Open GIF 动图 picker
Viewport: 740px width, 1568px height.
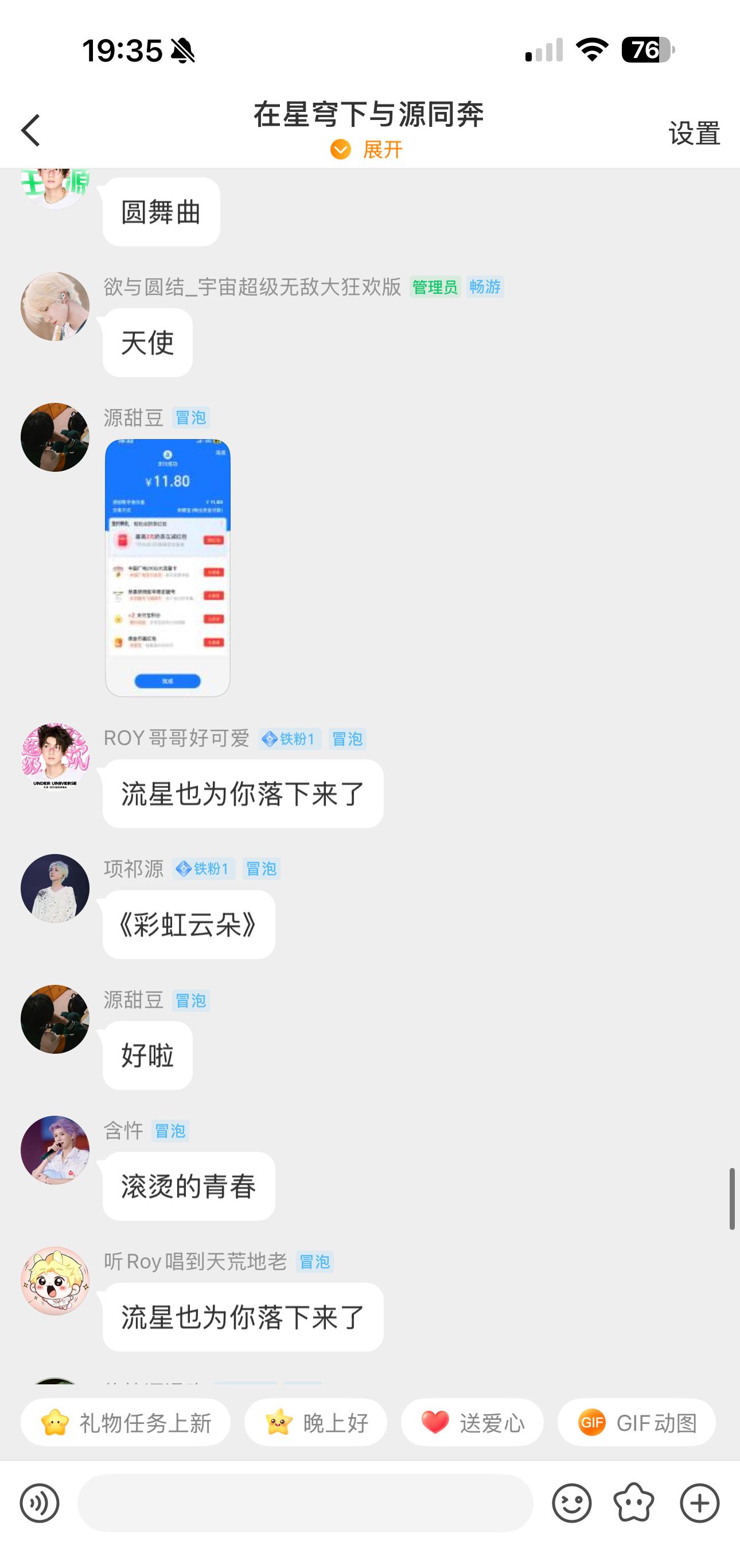click(x=636, y=1423)
